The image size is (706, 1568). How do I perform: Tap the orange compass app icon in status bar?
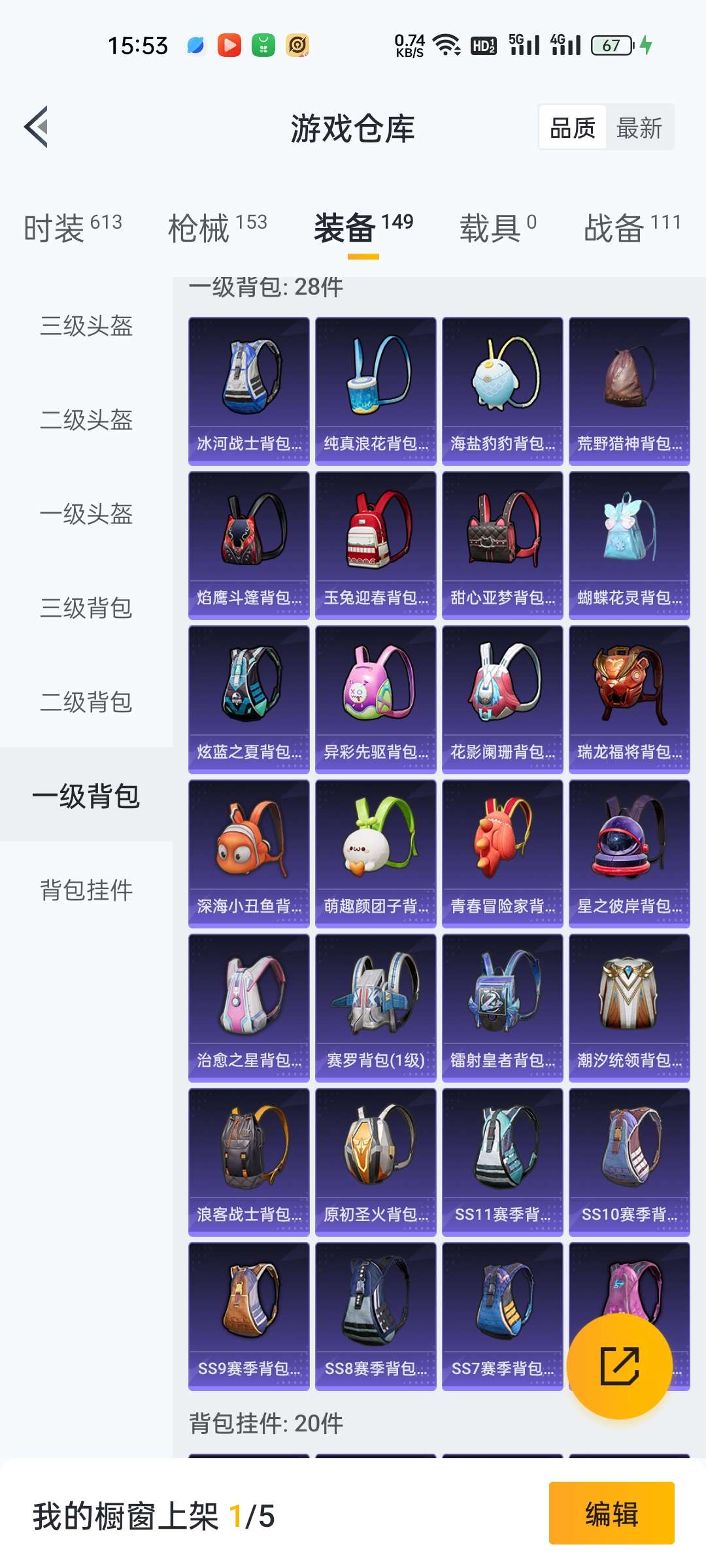(299, 44)
